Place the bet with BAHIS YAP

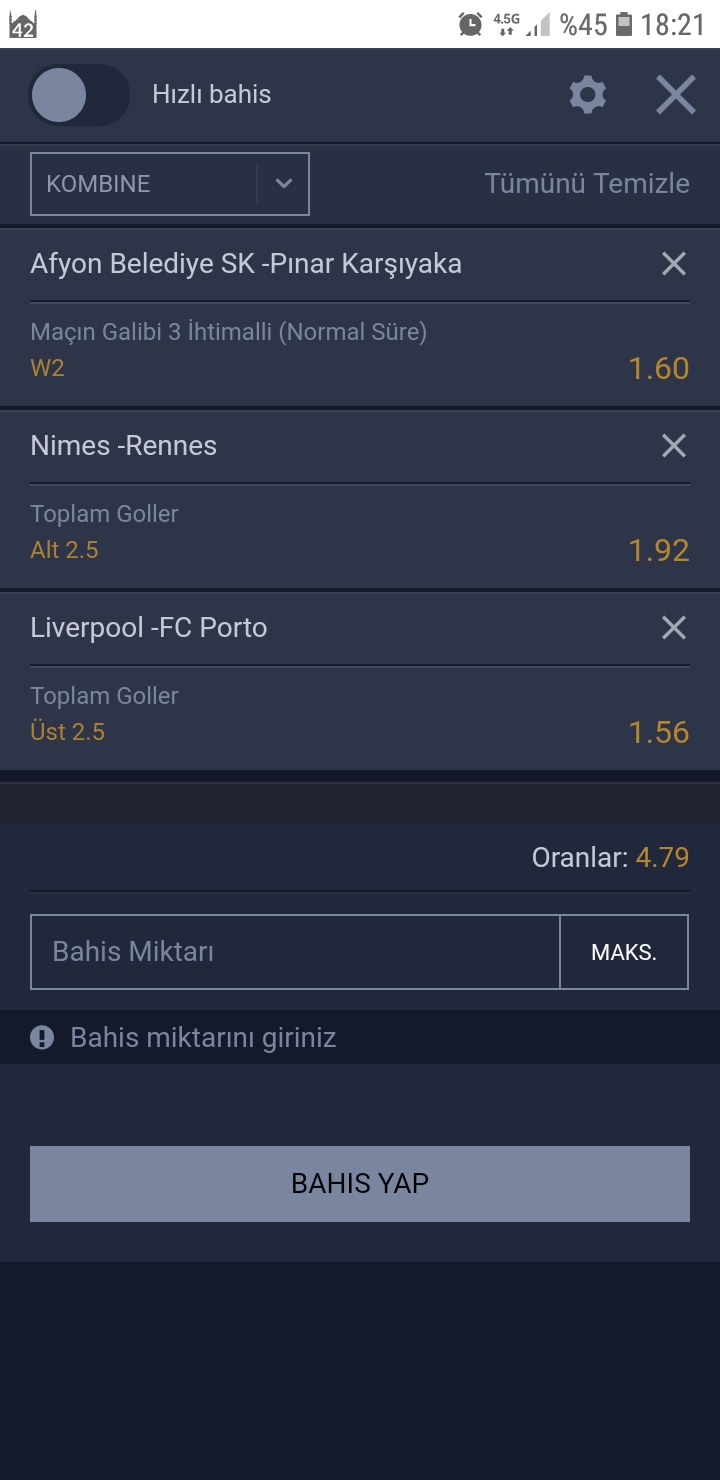[360, 1184]
